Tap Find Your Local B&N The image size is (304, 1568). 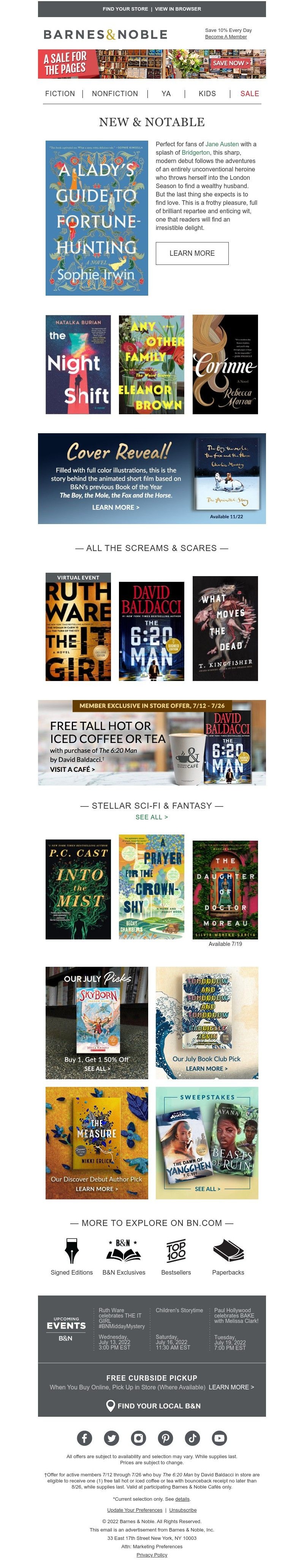point(152,1405)
